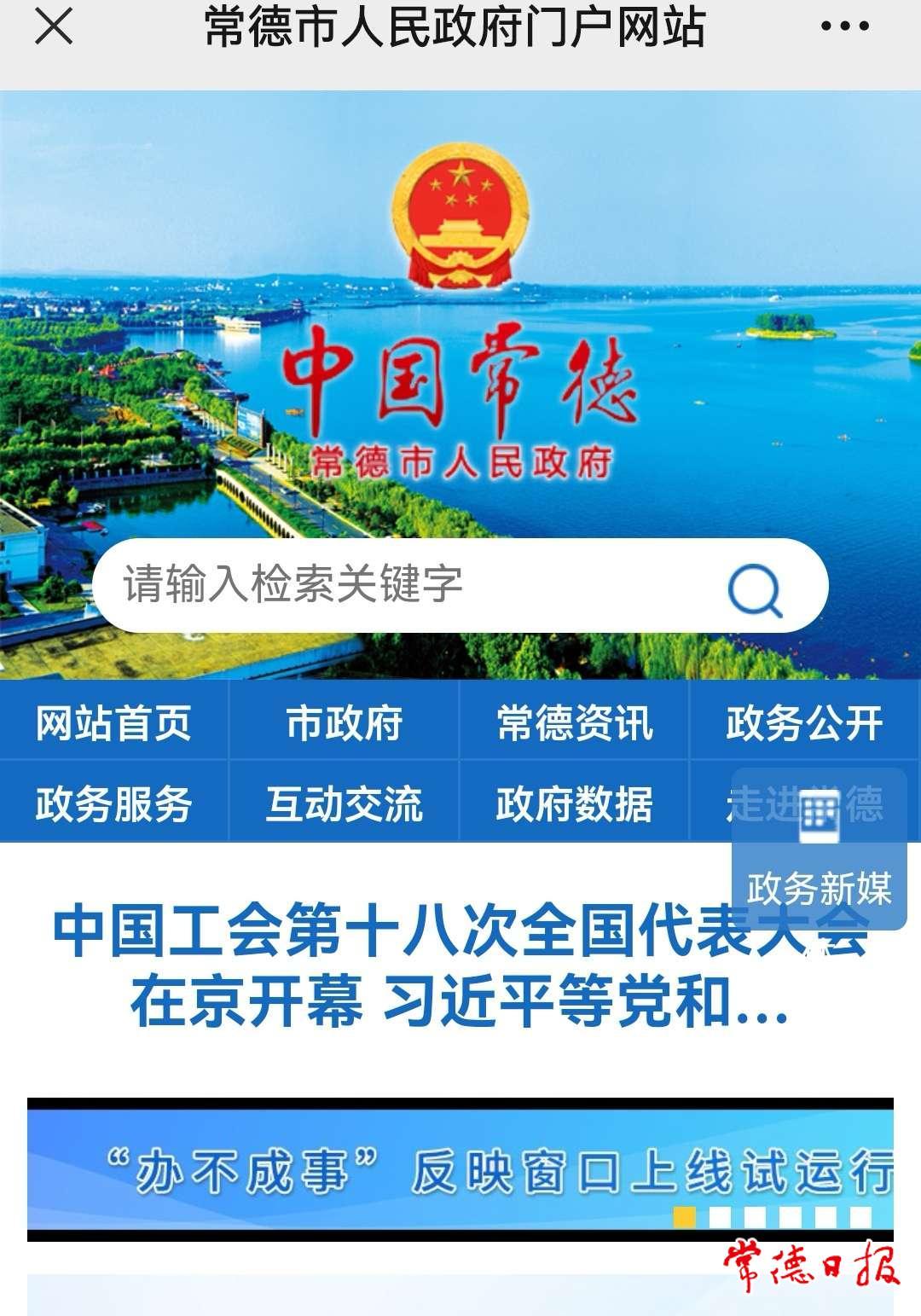The width and height of the screenshot is (921, 1316).
Task: Close the 常德市人民政府门户网站 page
Action: 54,27
